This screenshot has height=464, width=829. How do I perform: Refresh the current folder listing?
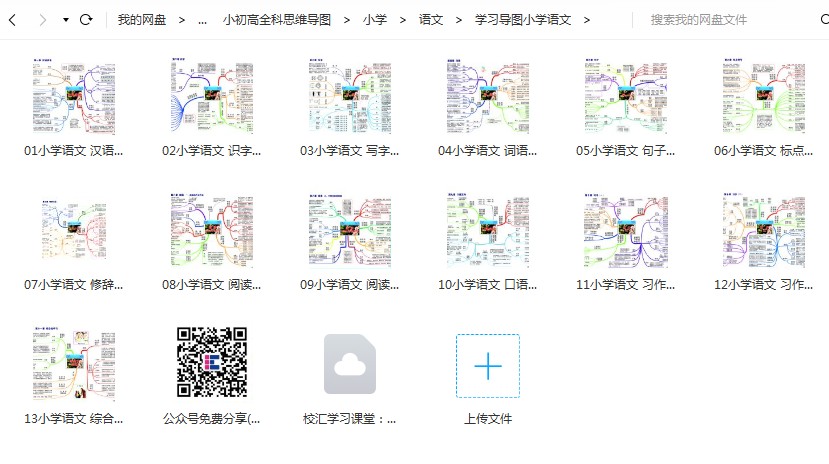pos(86,19)
